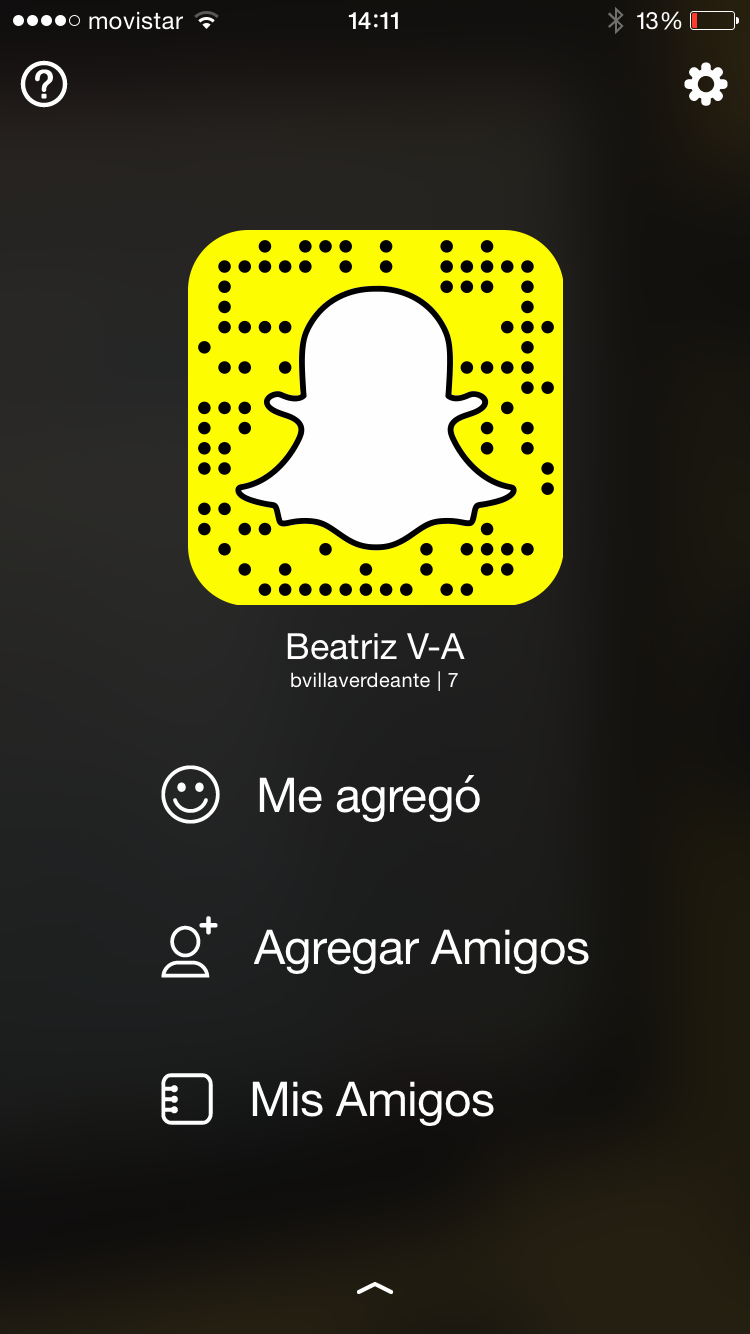Open the Me agregó list

pos(368,796)
